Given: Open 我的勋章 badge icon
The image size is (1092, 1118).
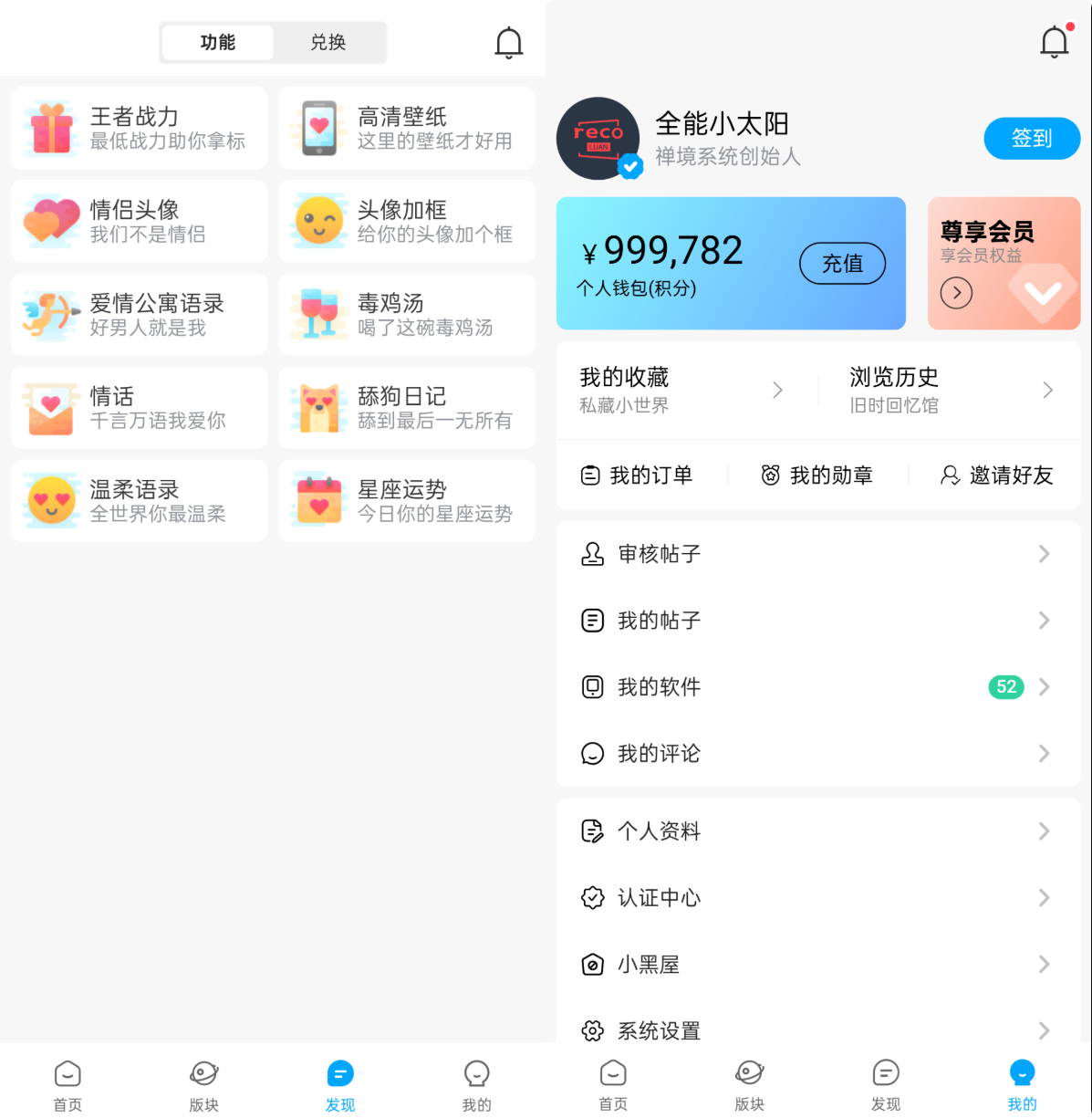Looking at the screenshot, I should (771, 475).
